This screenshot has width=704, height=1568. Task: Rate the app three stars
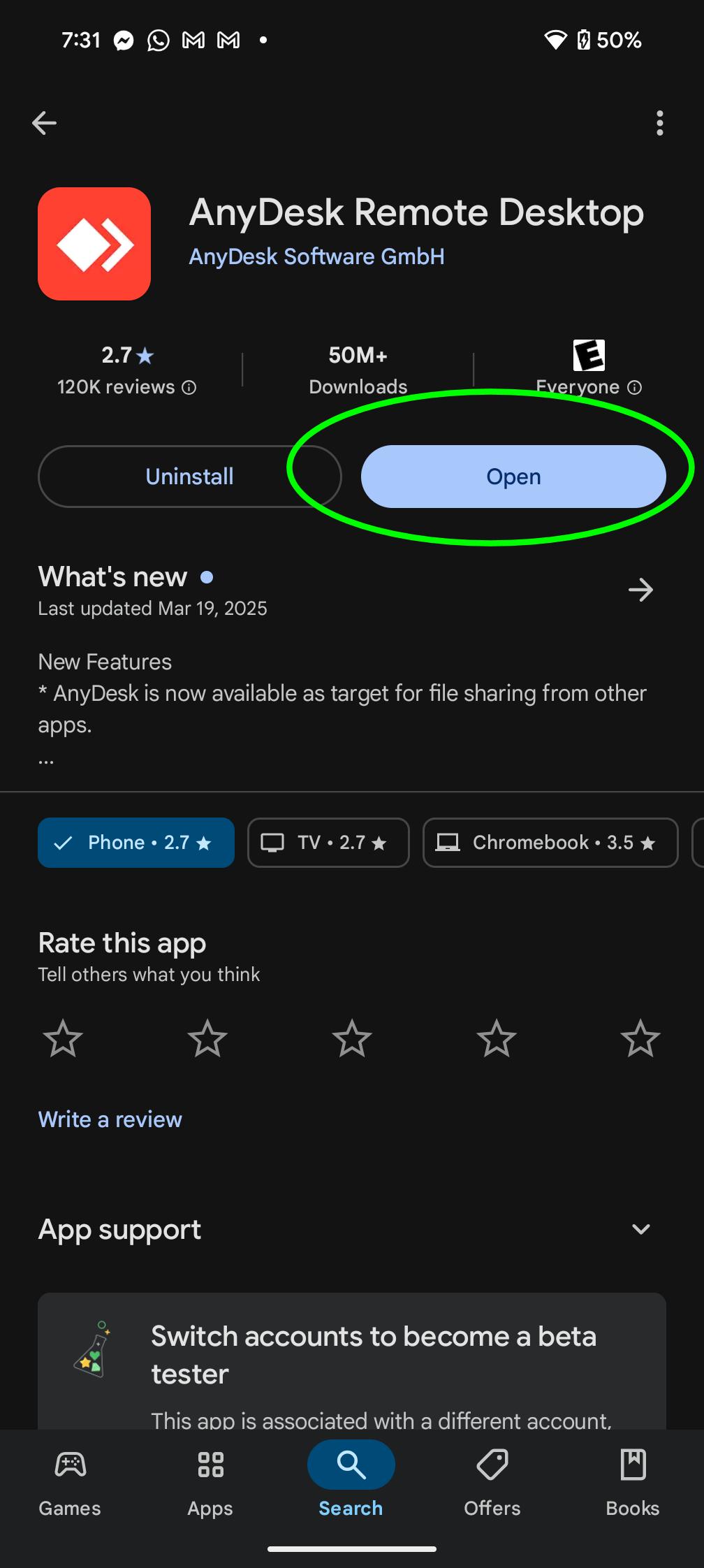[352, 1038]
